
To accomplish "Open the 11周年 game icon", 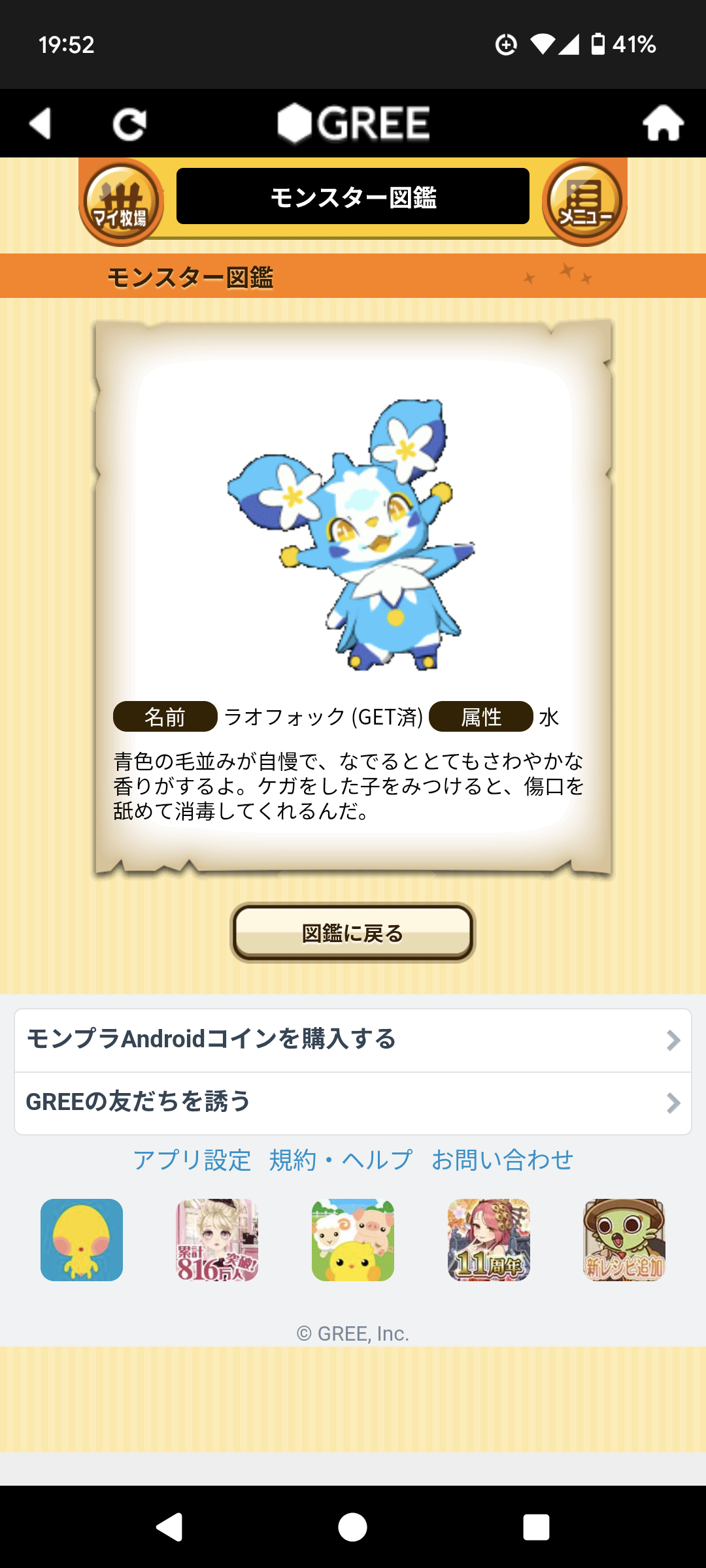I will coord(488,1240).
